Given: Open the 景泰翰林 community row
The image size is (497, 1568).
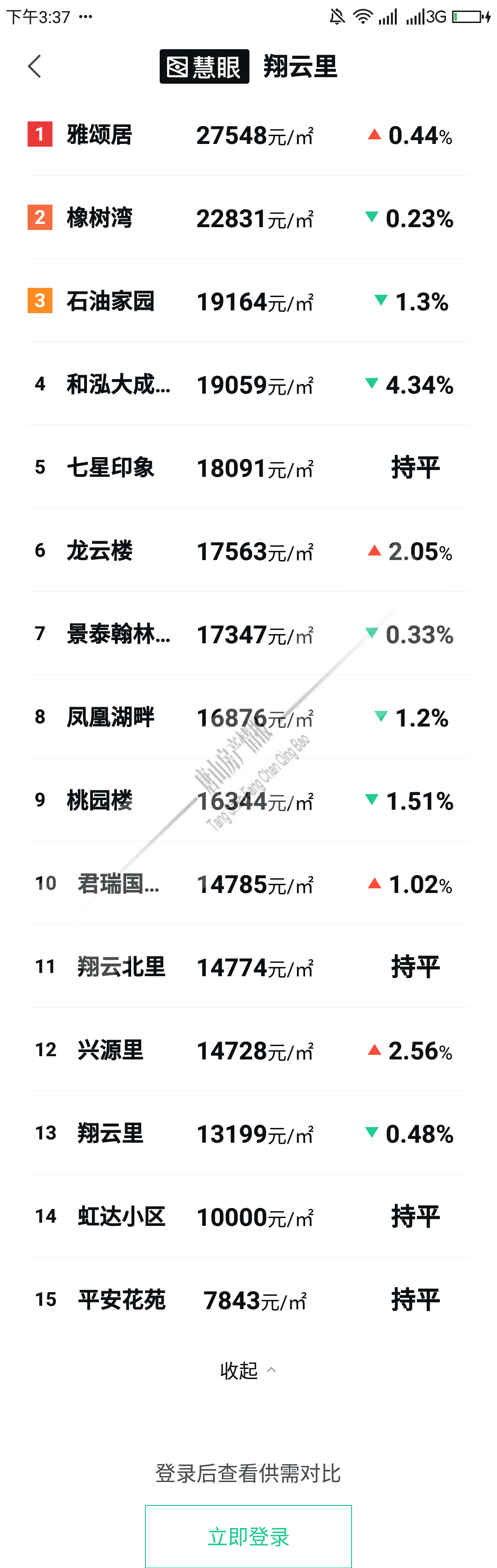Looking at the screenshot, I should tap(248, 634).
